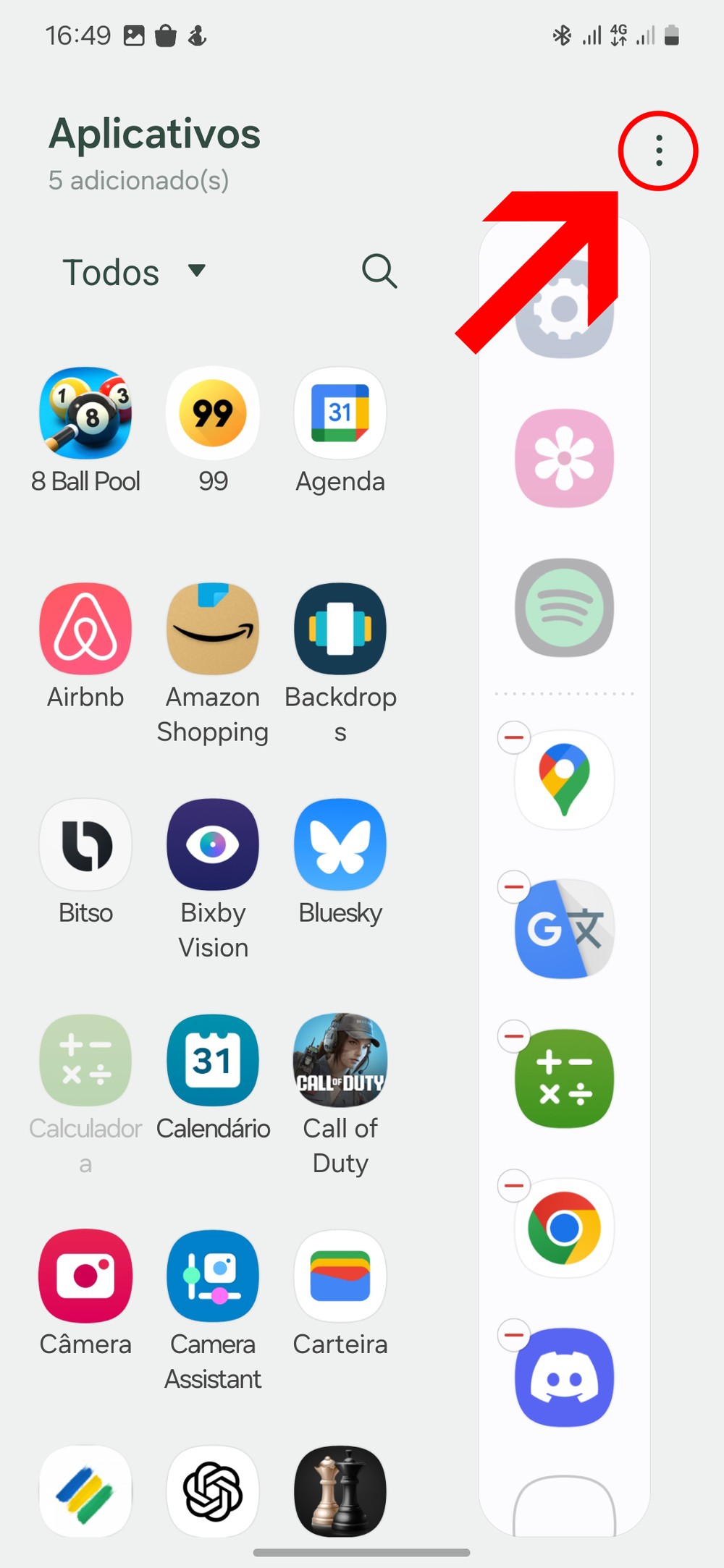Remove Discord from the panel
Image resolution: width=724 pixels, height=1568 pixels.
click(x=514, y=1334)
